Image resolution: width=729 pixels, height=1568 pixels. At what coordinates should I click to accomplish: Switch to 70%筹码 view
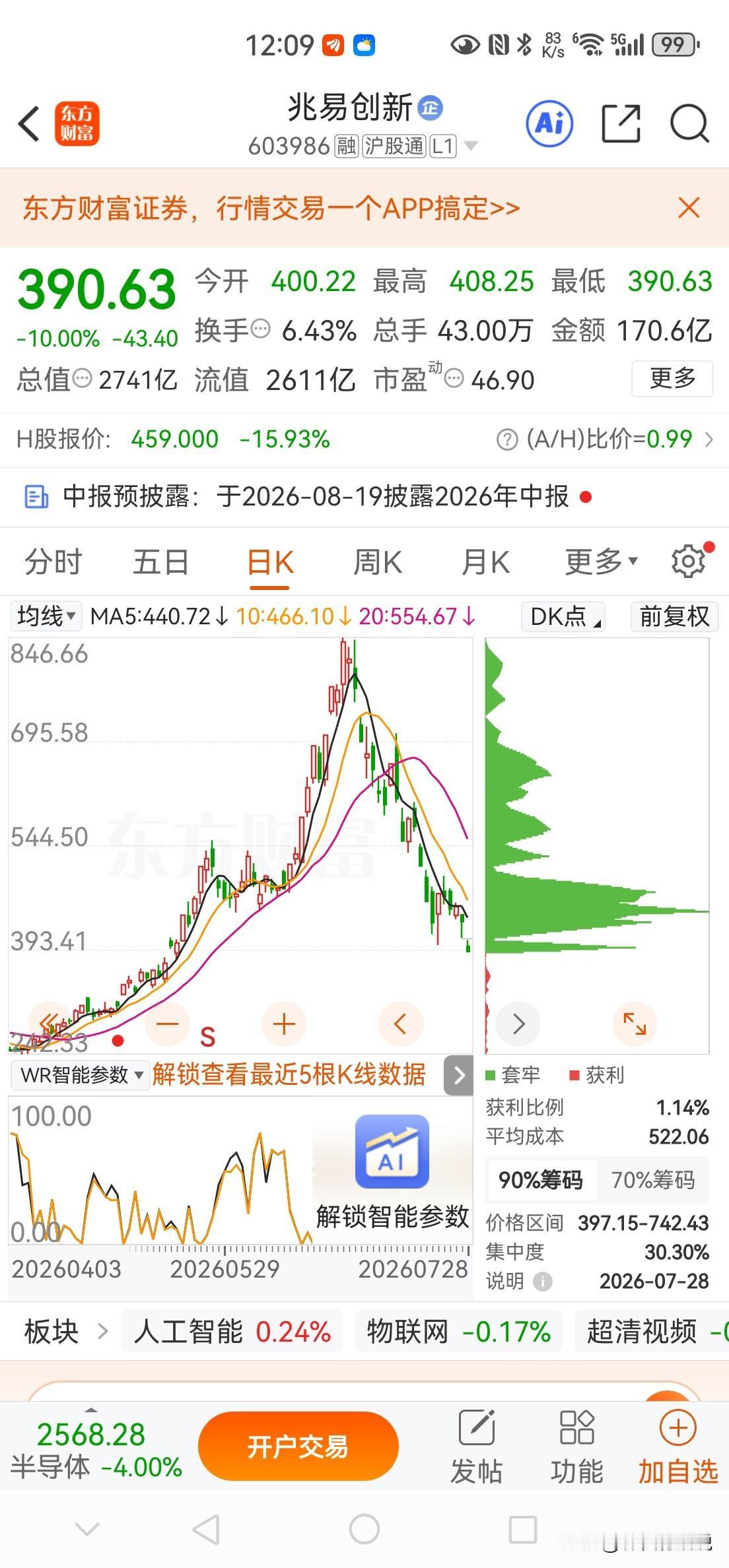653,1179
